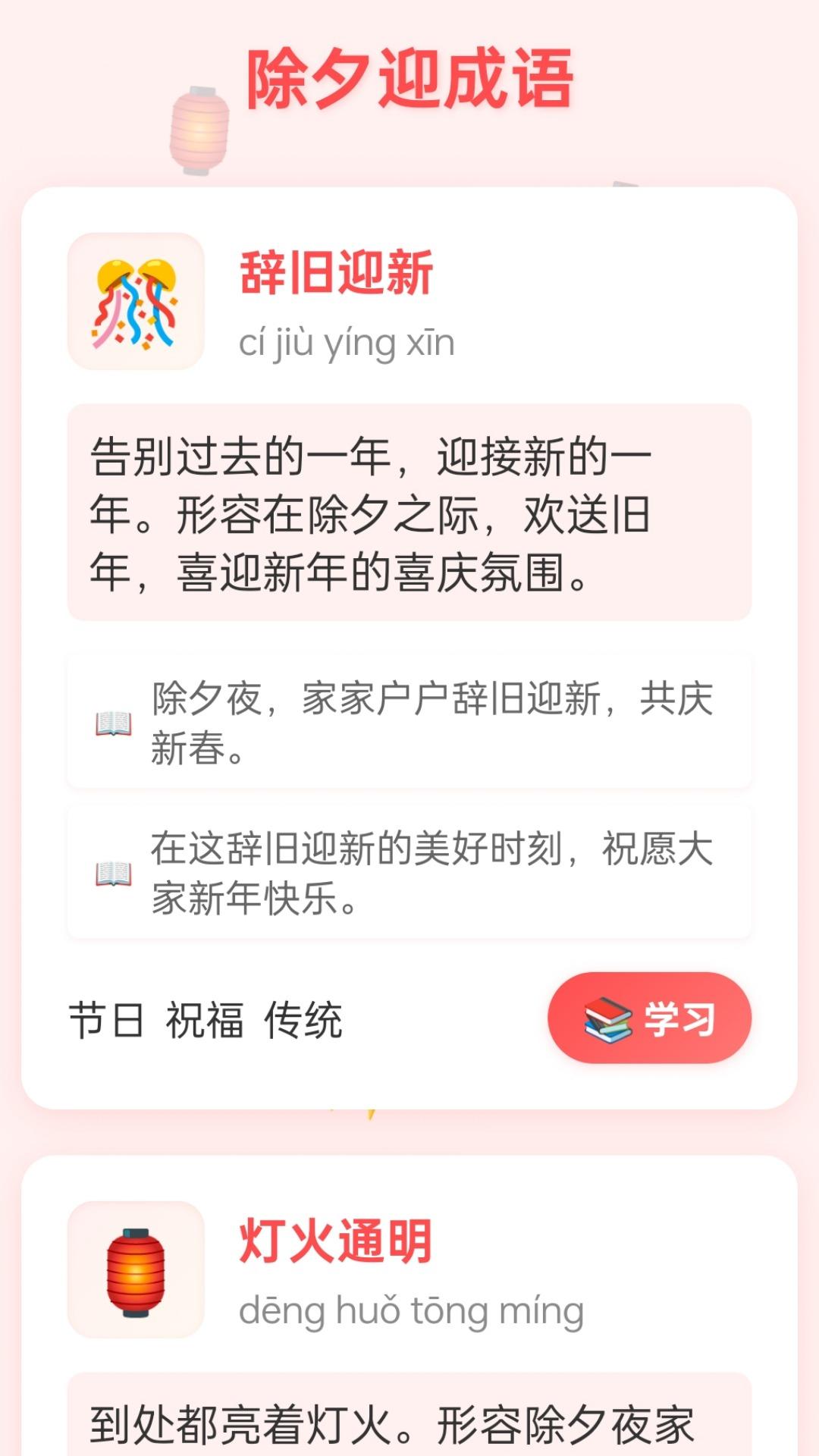Image resolution: width=819 pixels, height=1456 pixels.
Task: Click the stacked books icon inside the 学习 button
Action: pos(606,1018)
